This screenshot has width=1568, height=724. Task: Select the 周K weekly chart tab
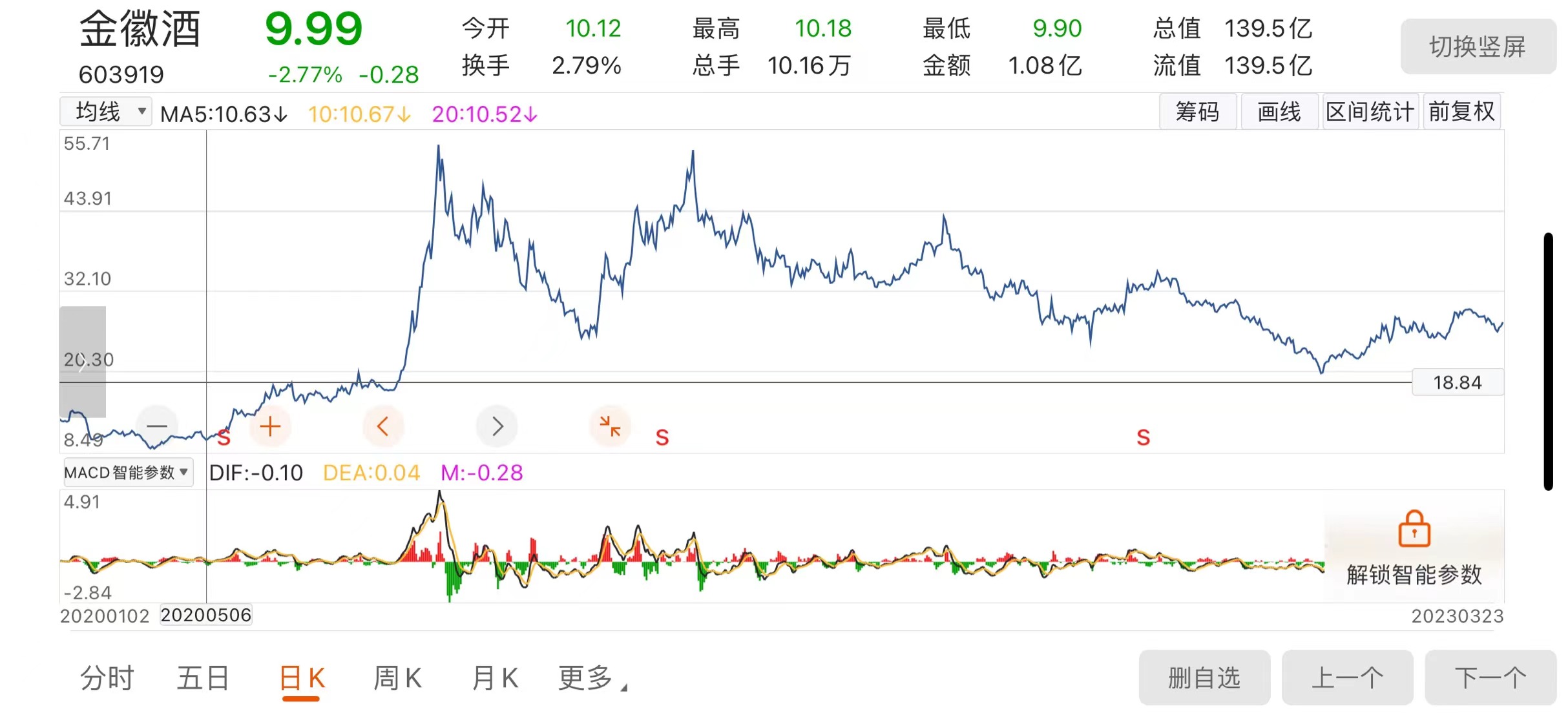[397, 678]
